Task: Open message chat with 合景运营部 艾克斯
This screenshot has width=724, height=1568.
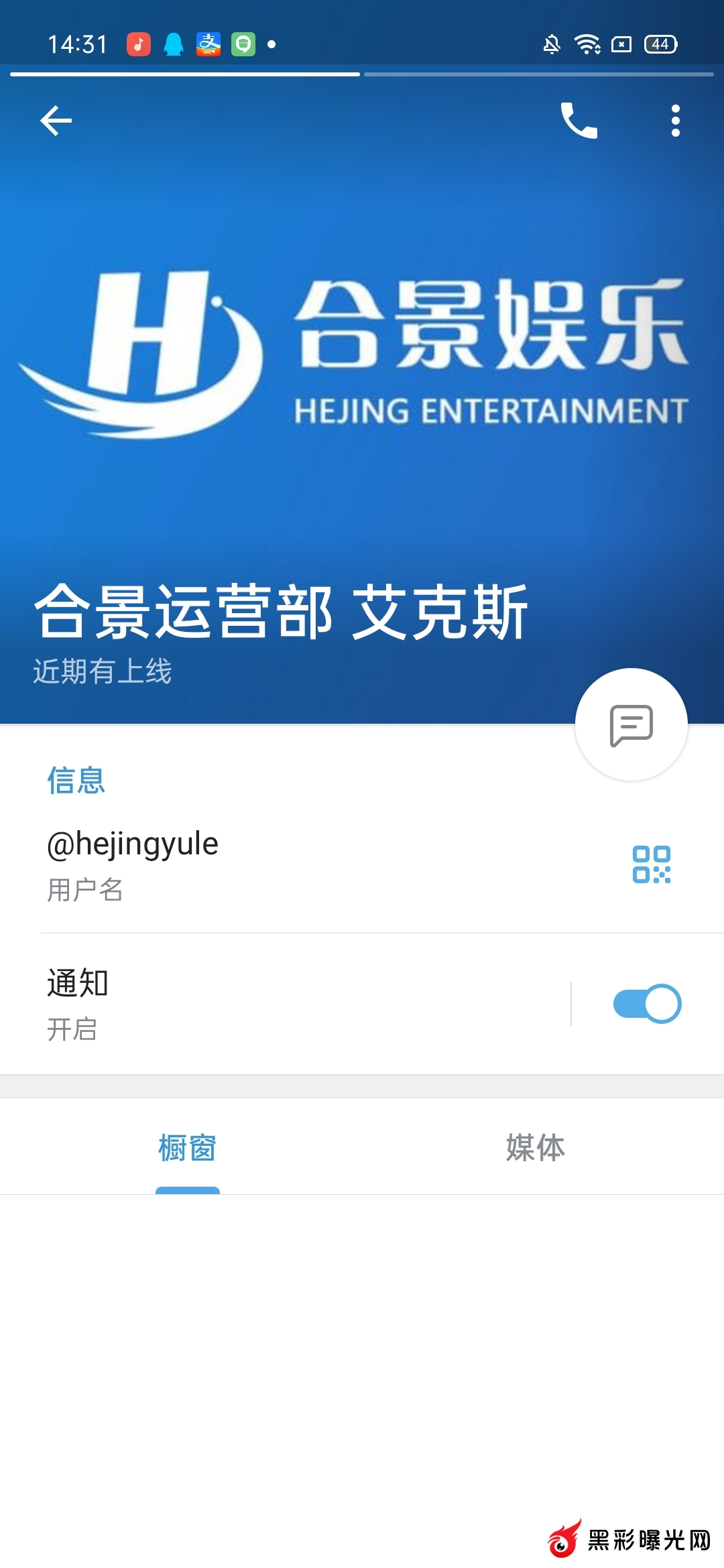Action: coord(631,724)
